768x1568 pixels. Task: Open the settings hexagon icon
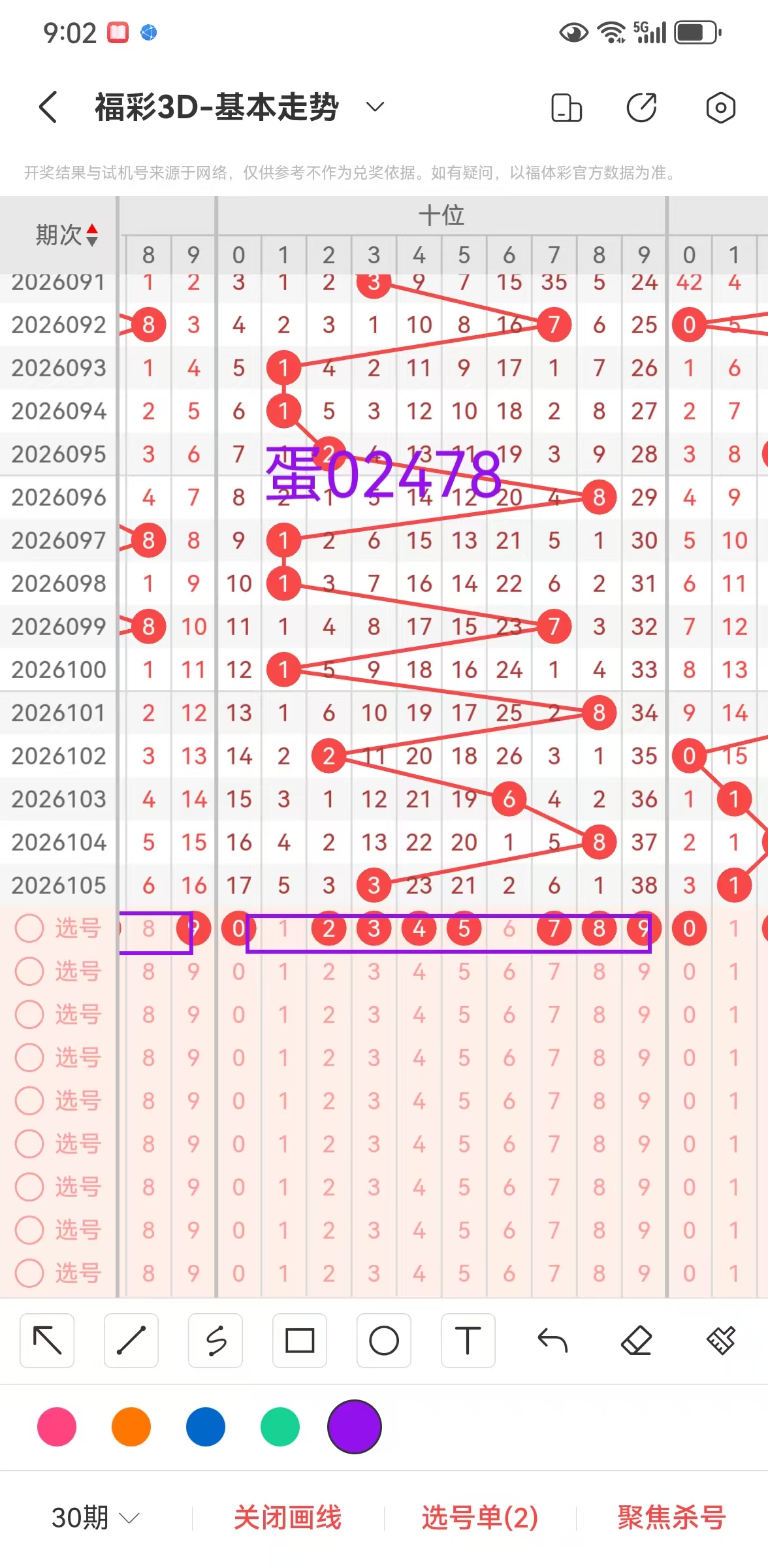coord(720,108)
